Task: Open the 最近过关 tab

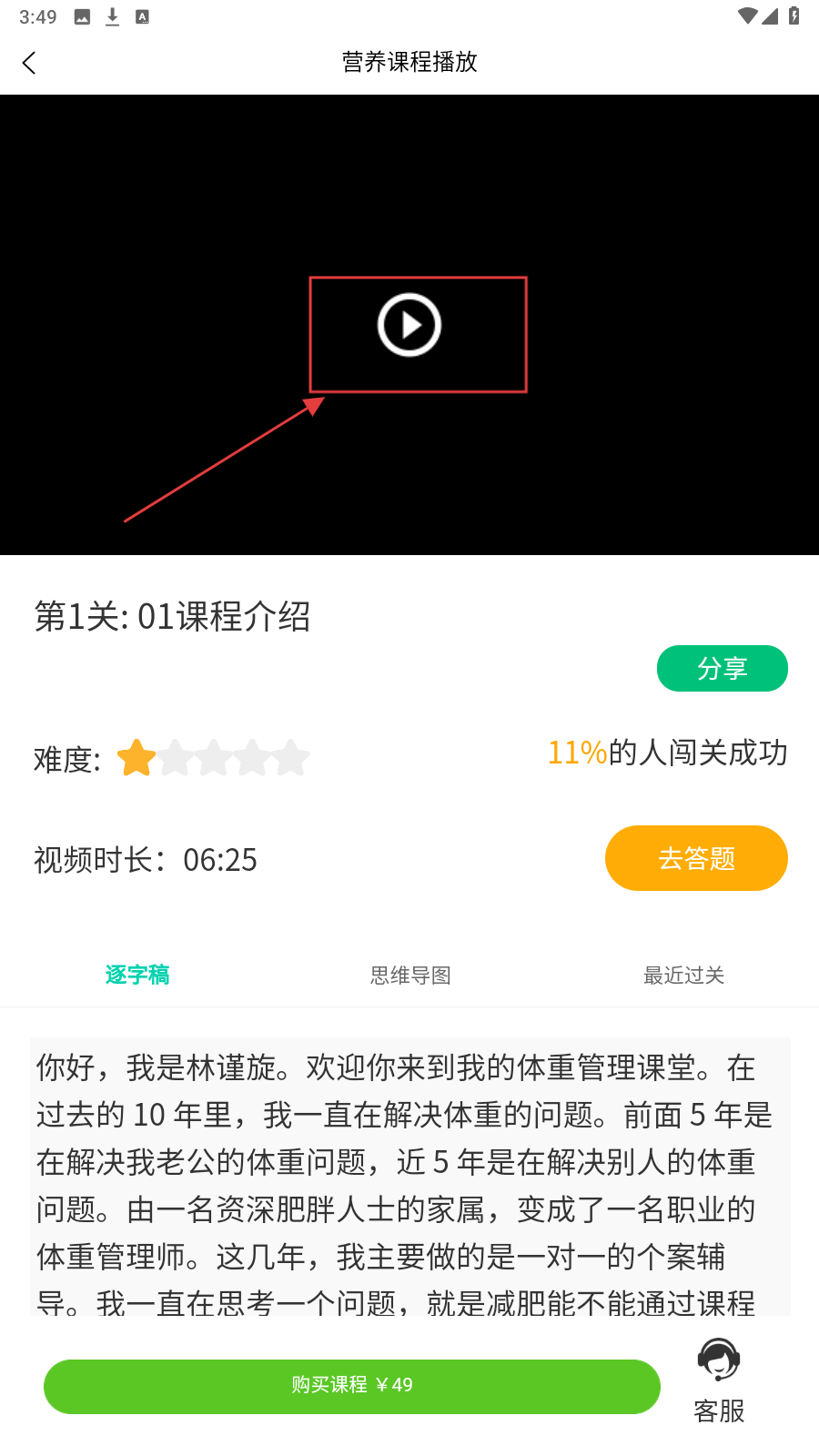Action: point(683,976)
